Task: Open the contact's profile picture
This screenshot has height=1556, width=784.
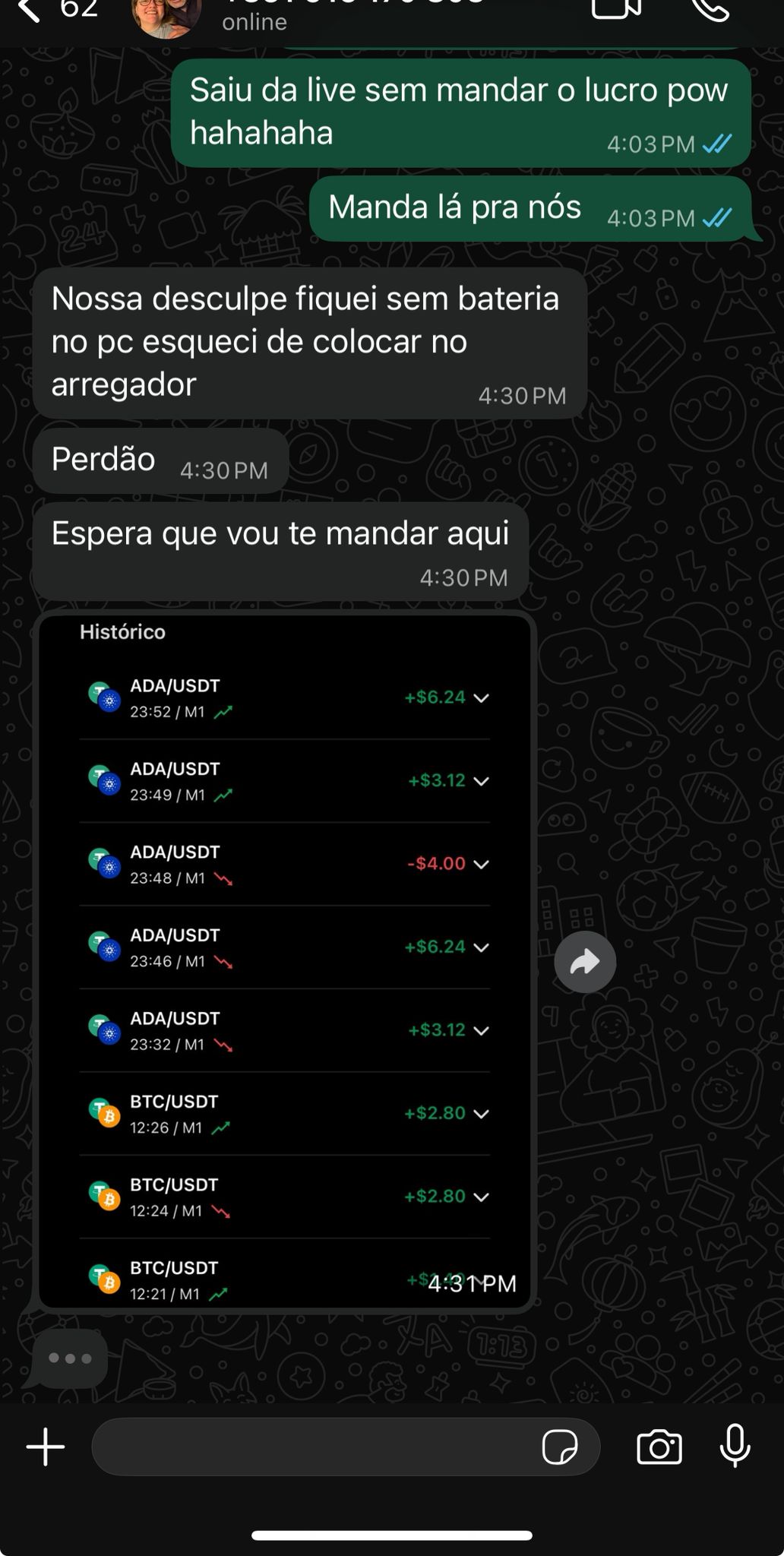Action: coord(166,15)
